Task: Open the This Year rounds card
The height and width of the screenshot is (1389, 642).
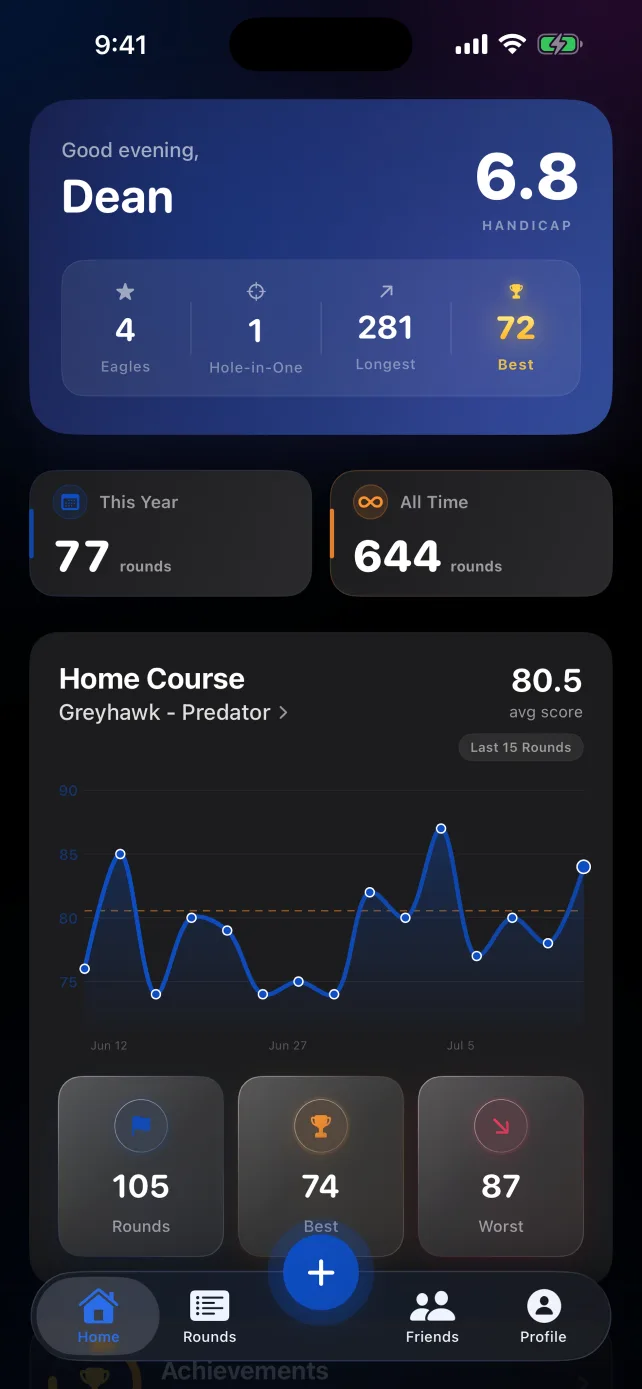Action: (171, 534)
